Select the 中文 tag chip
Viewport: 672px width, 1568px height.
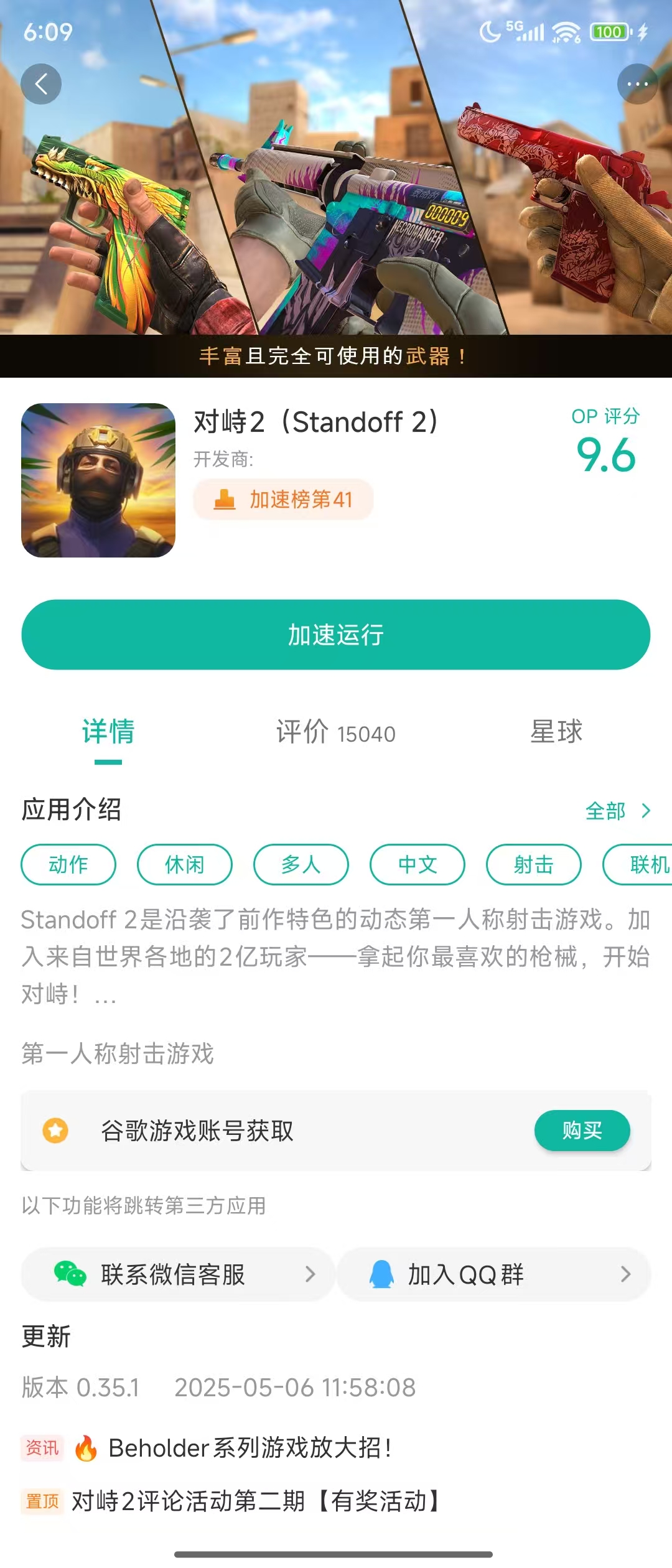click(x=418, y=864)
